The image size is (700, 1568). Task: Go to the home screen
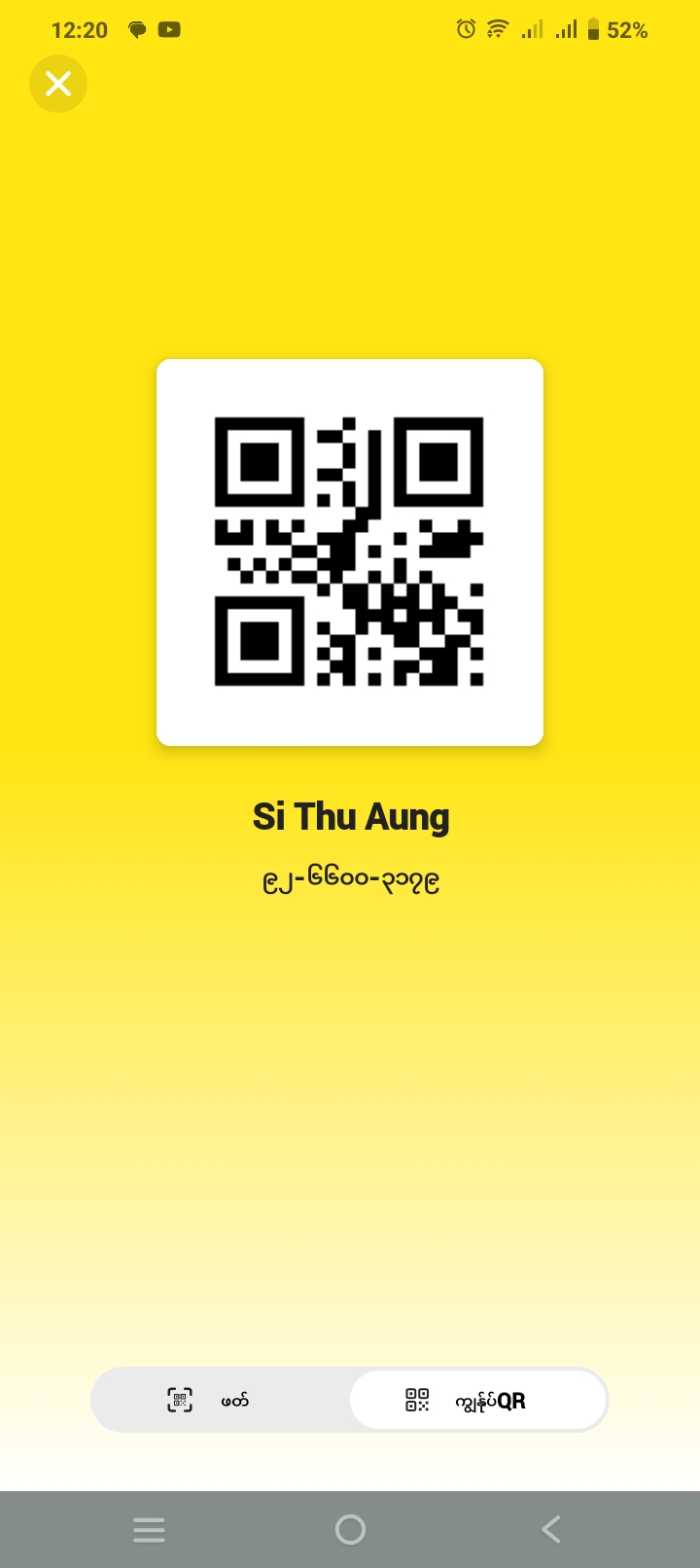(x=350, y=1530)
